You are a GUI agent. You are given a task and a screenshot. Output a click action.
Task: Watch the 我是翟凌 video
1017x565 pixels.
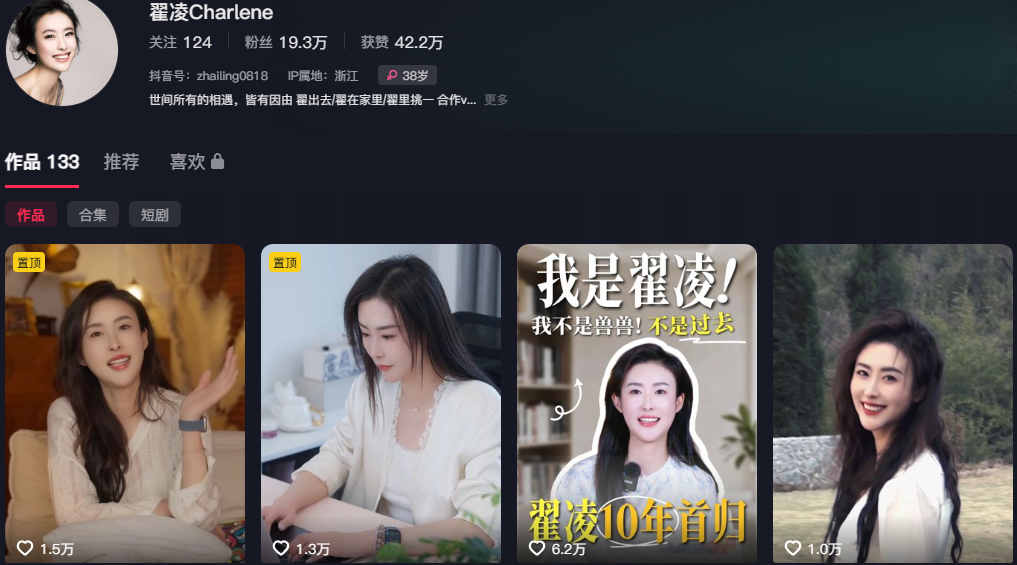pyautogui.click(x=637, y=400)
